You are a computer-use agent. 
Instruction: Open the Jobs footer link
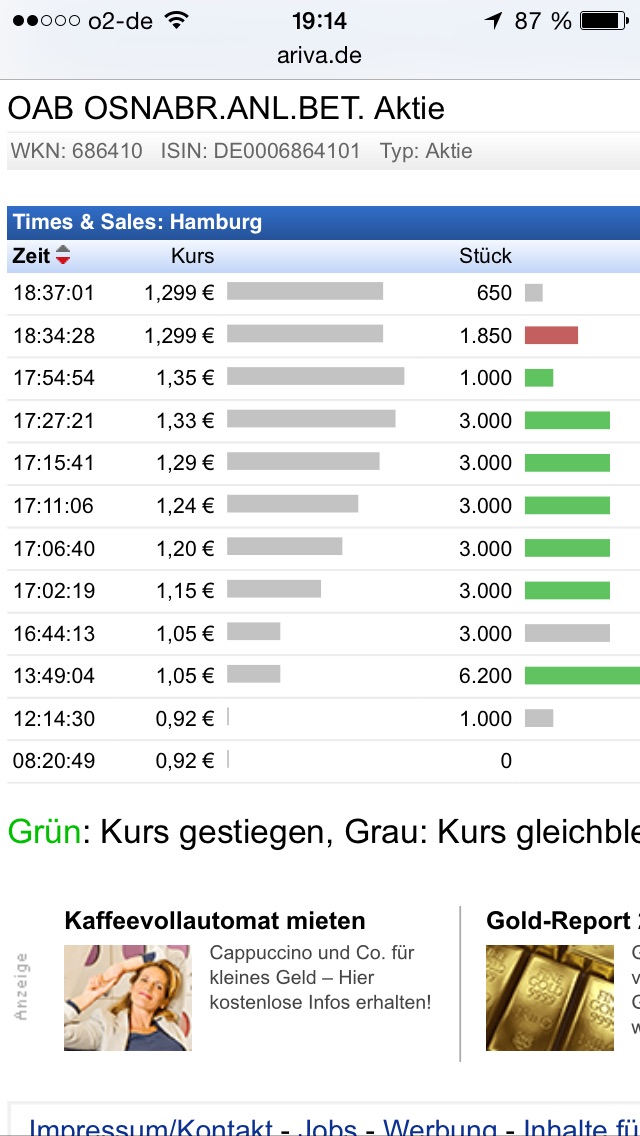(328, 1126)
